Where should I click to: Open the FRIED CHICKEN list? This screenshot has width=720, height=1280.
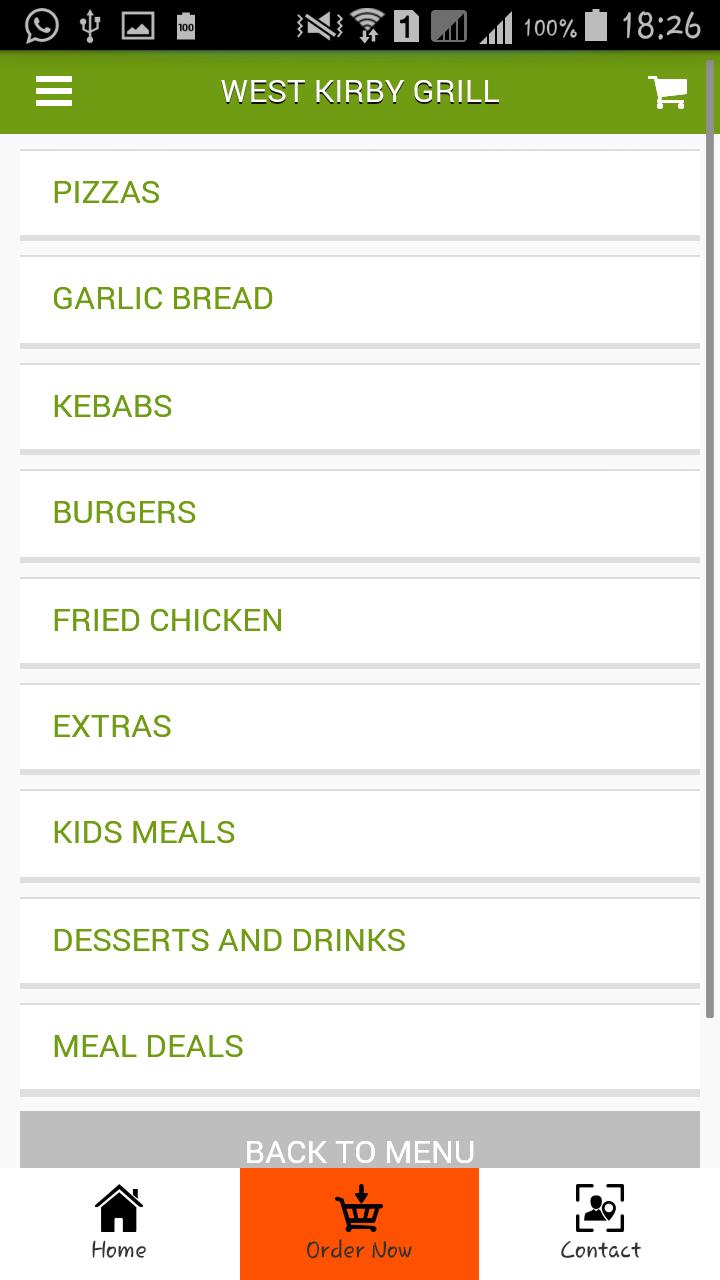coord(360,620)
